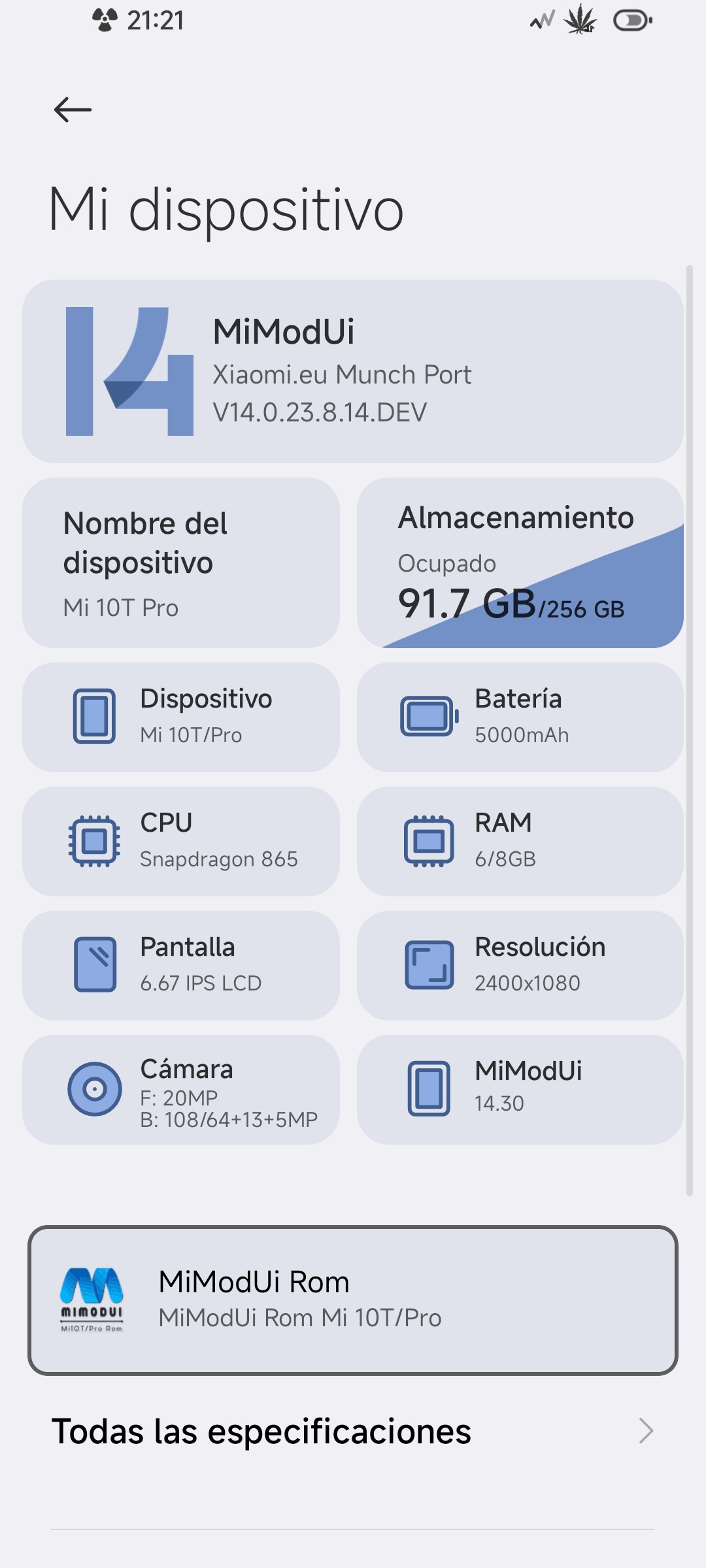Select the Pantalla 6.67 IPS LCD card
This screenshot has height=1568, width=706.
[181, 966]
